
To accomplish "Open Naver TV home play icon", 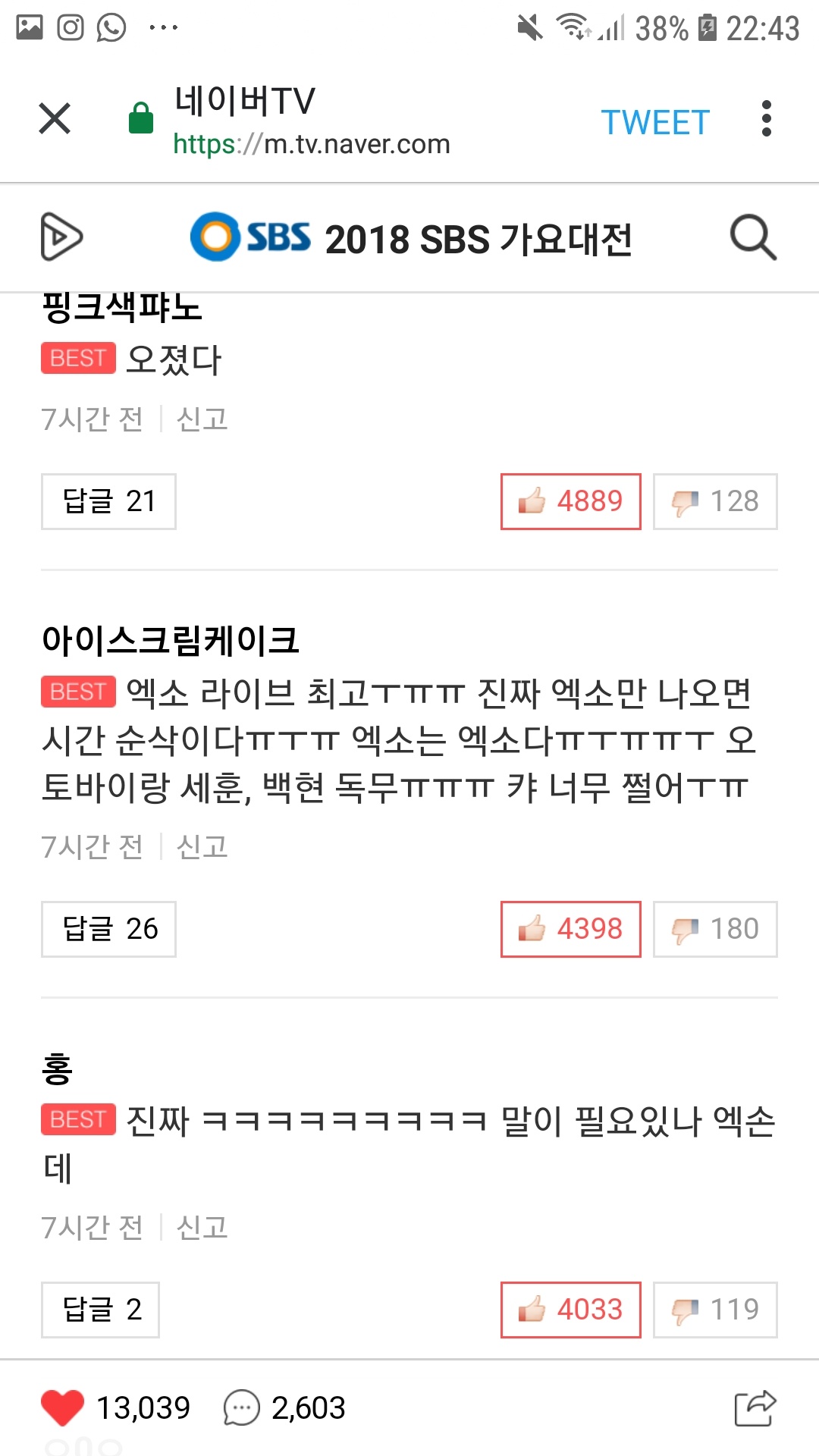I will click(61, 237).
